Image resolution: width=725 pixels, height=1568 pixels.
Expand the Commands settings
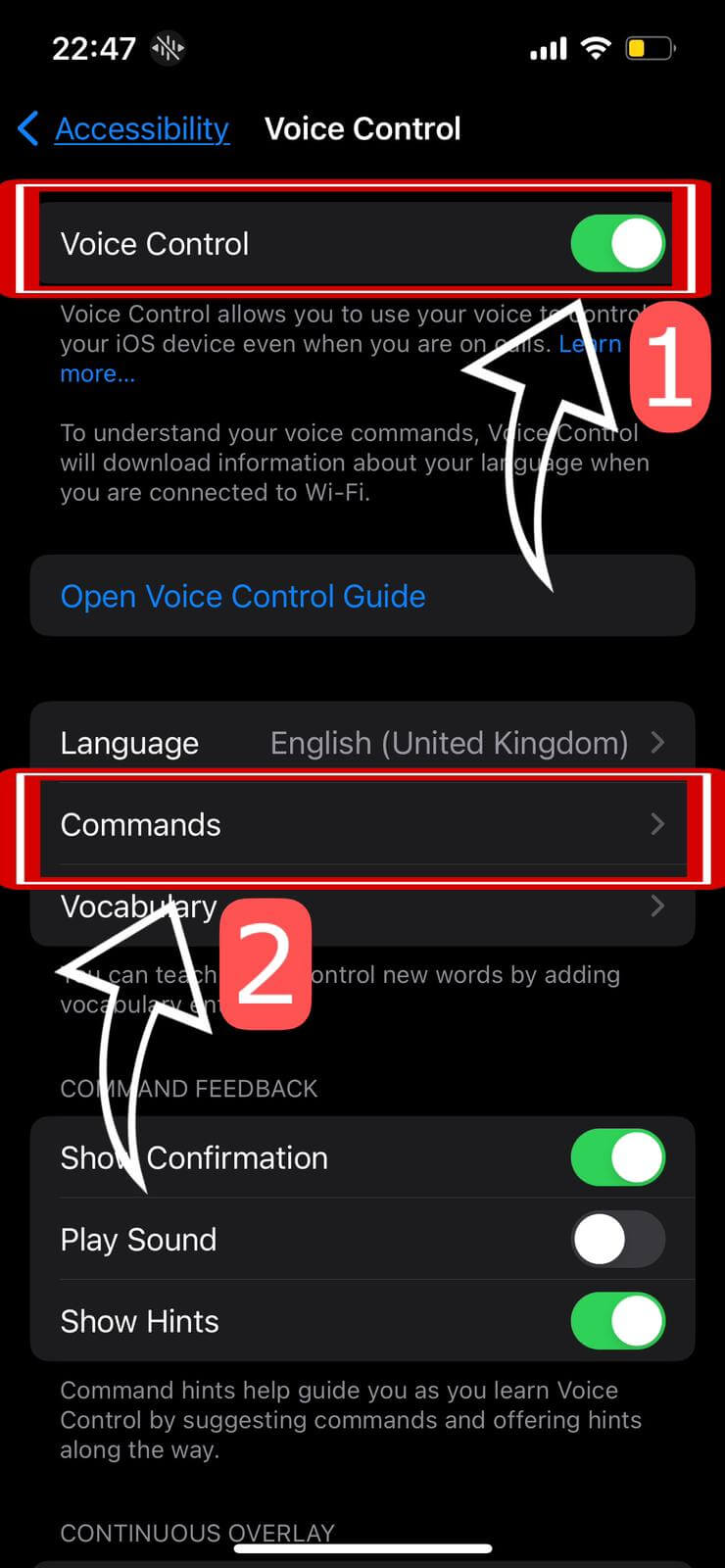point(362,824)
